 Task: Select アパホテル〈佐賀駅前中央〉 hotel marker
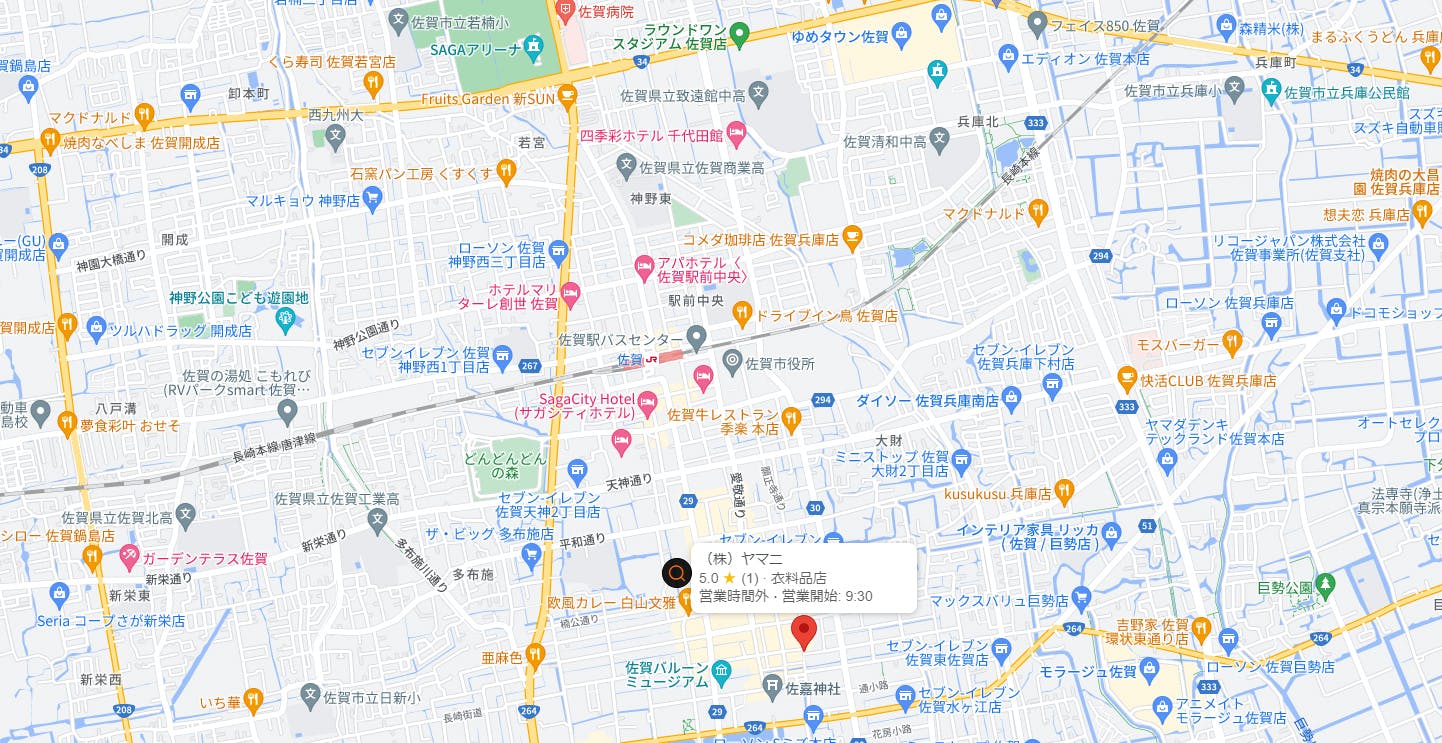(x=644, y=268)
